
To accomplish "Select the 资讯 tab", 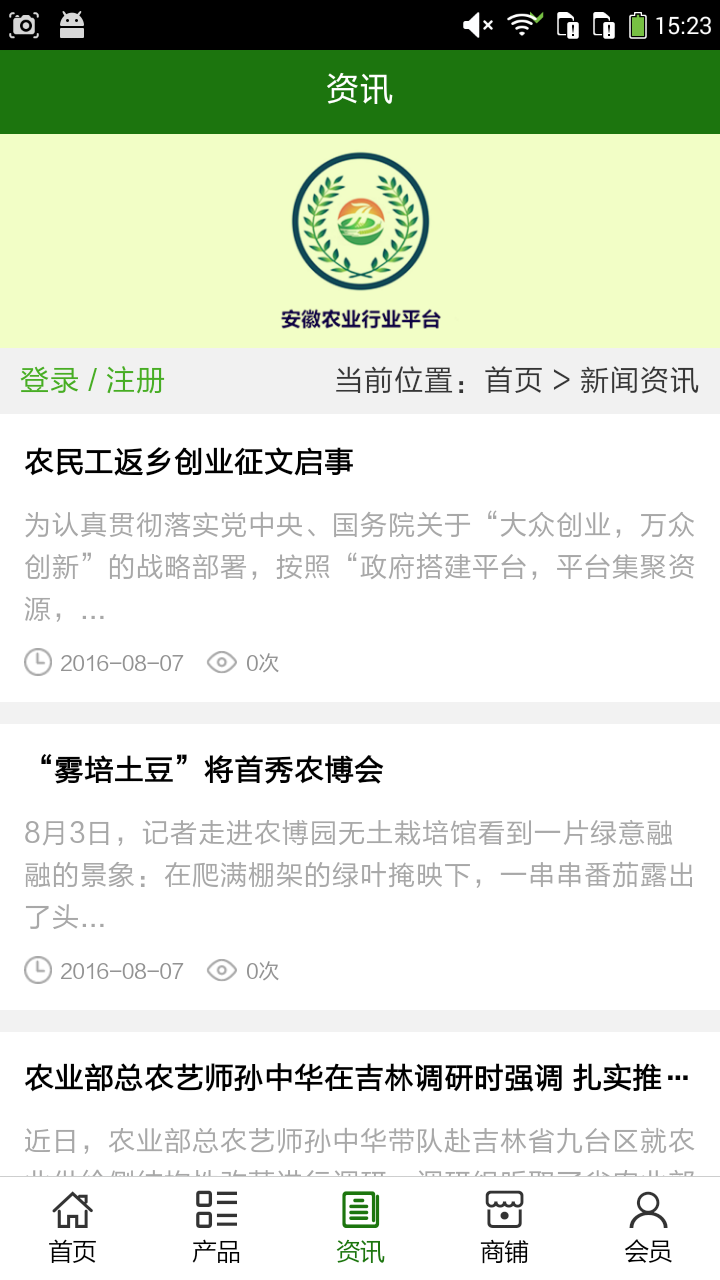I will pos(360,1228).
